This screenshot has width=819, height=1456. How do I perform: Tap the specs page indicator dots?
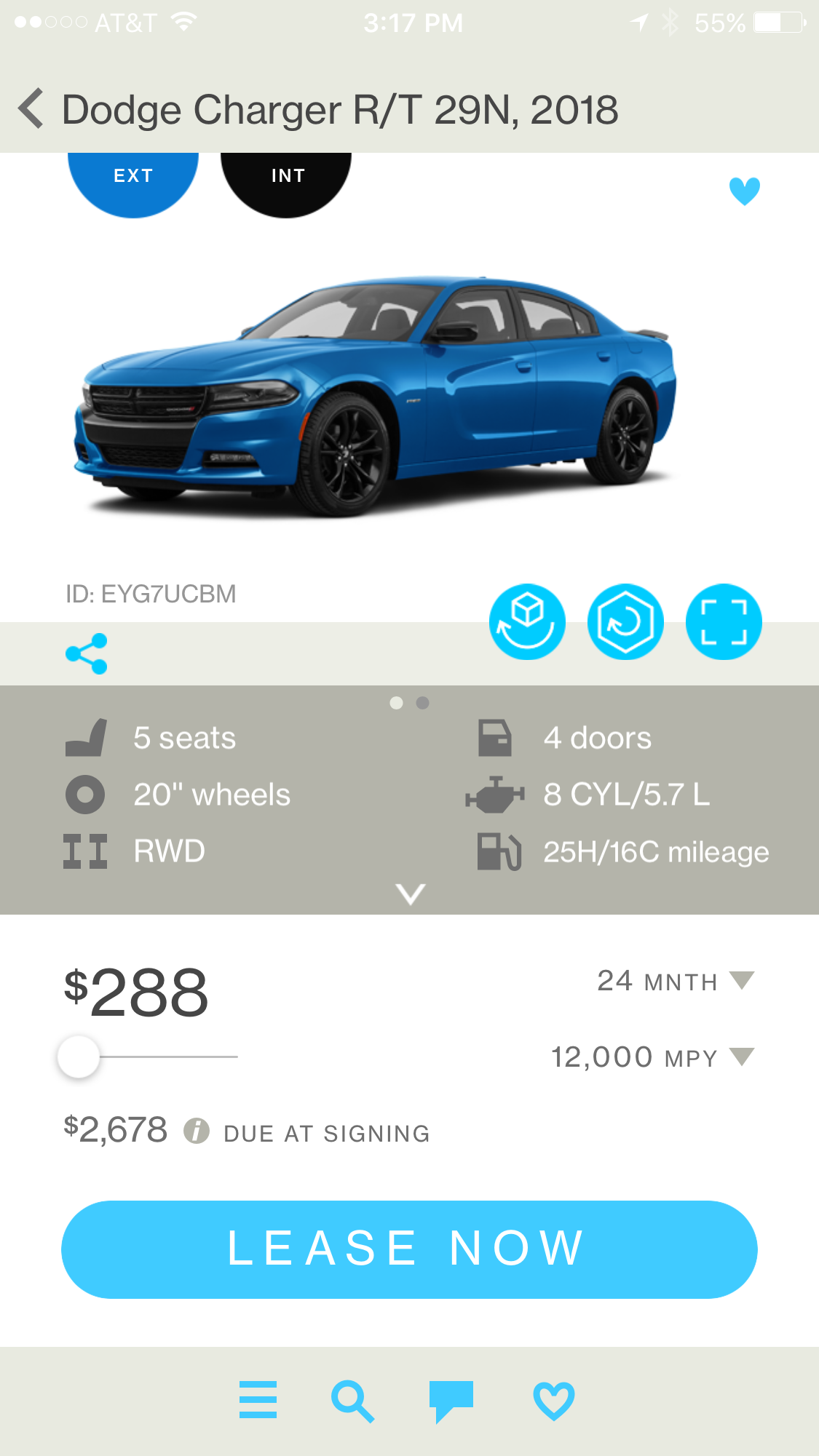pyautogui.click(x=409, y=703)
